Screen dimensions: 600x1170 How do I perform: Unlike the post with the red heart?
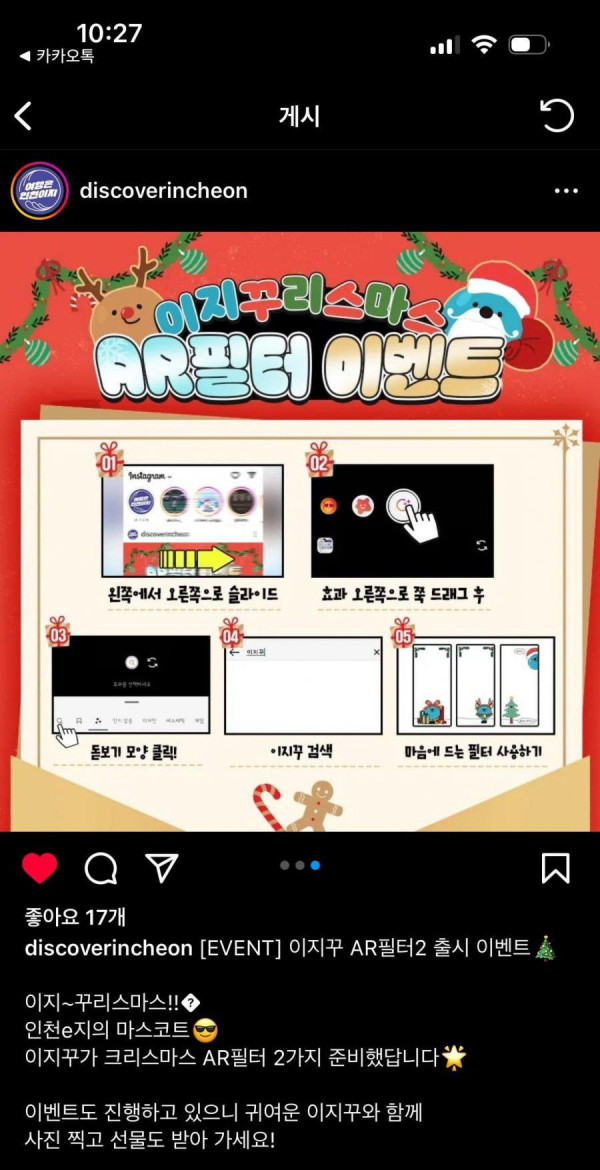(40, 868)
